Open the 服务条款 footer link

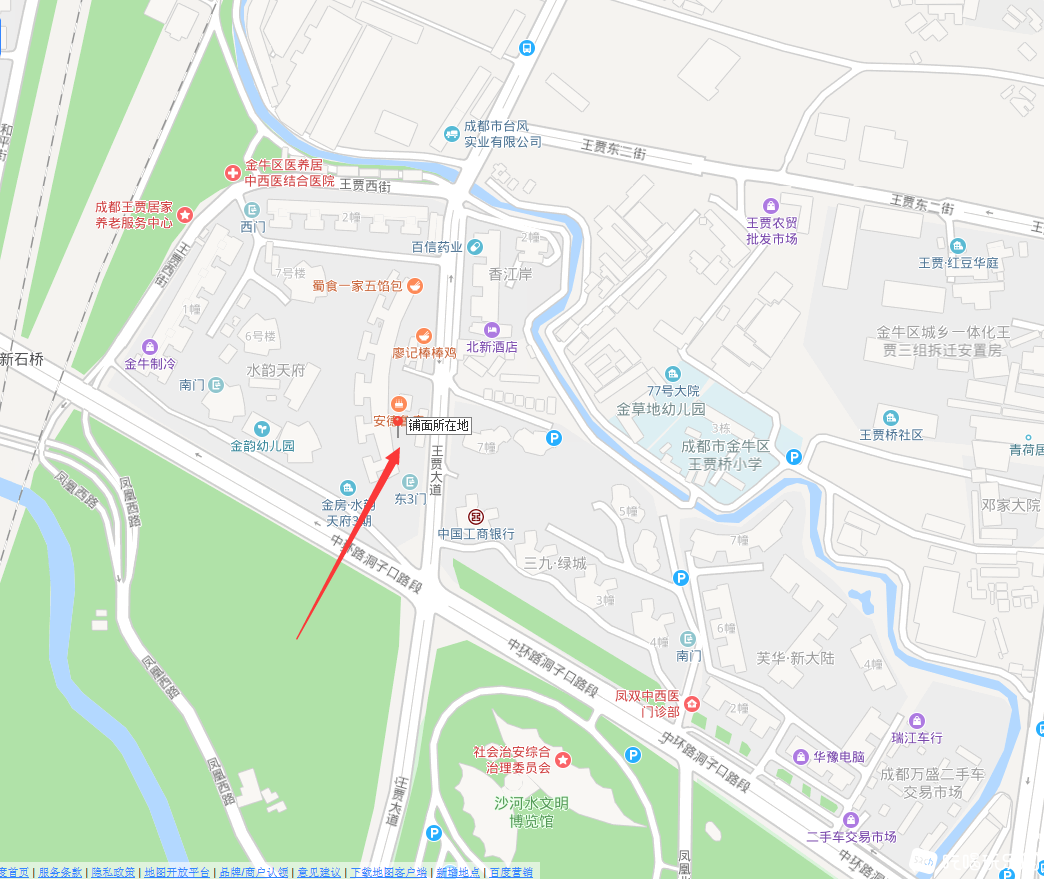60,872
